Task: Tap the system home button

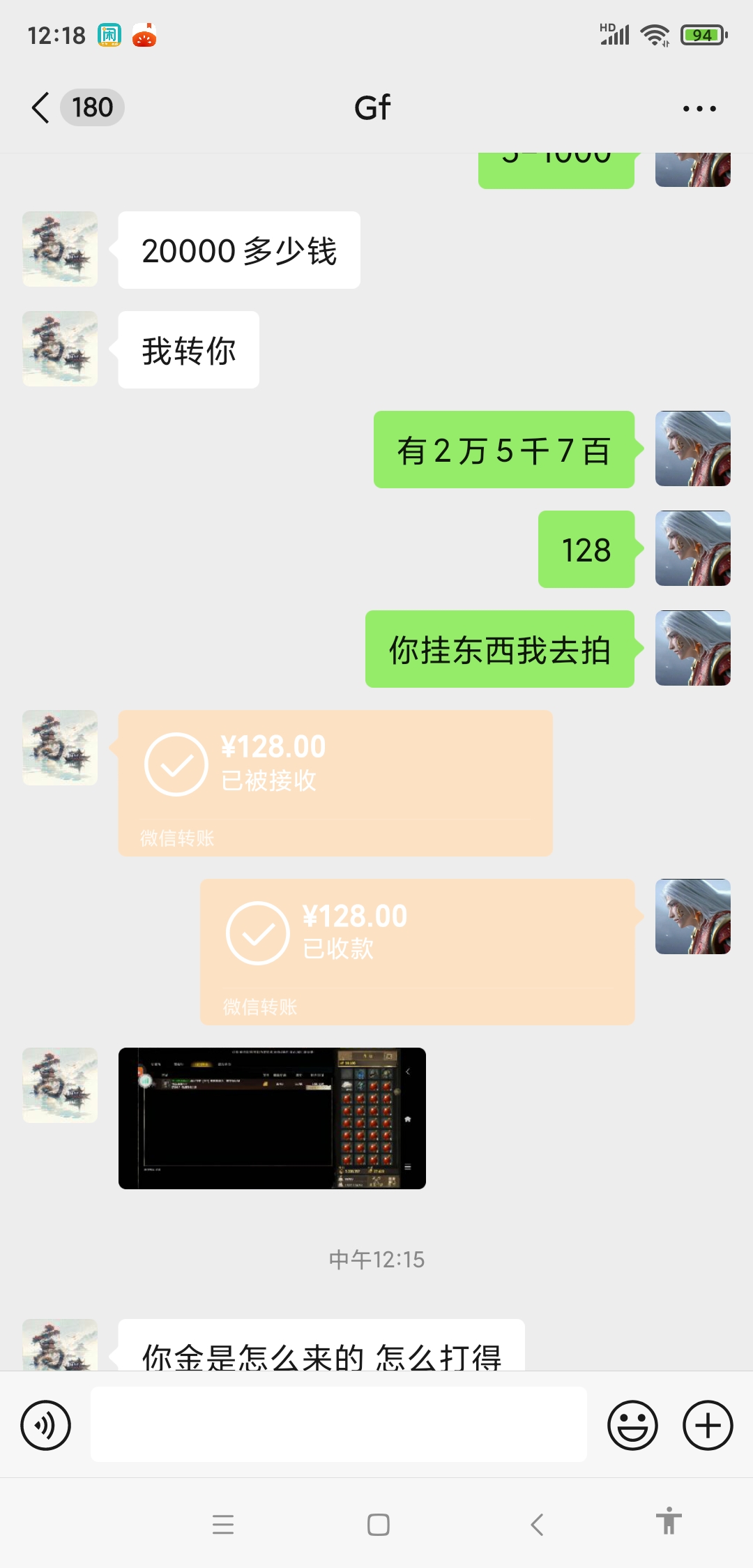Action: coord(378,1525)
